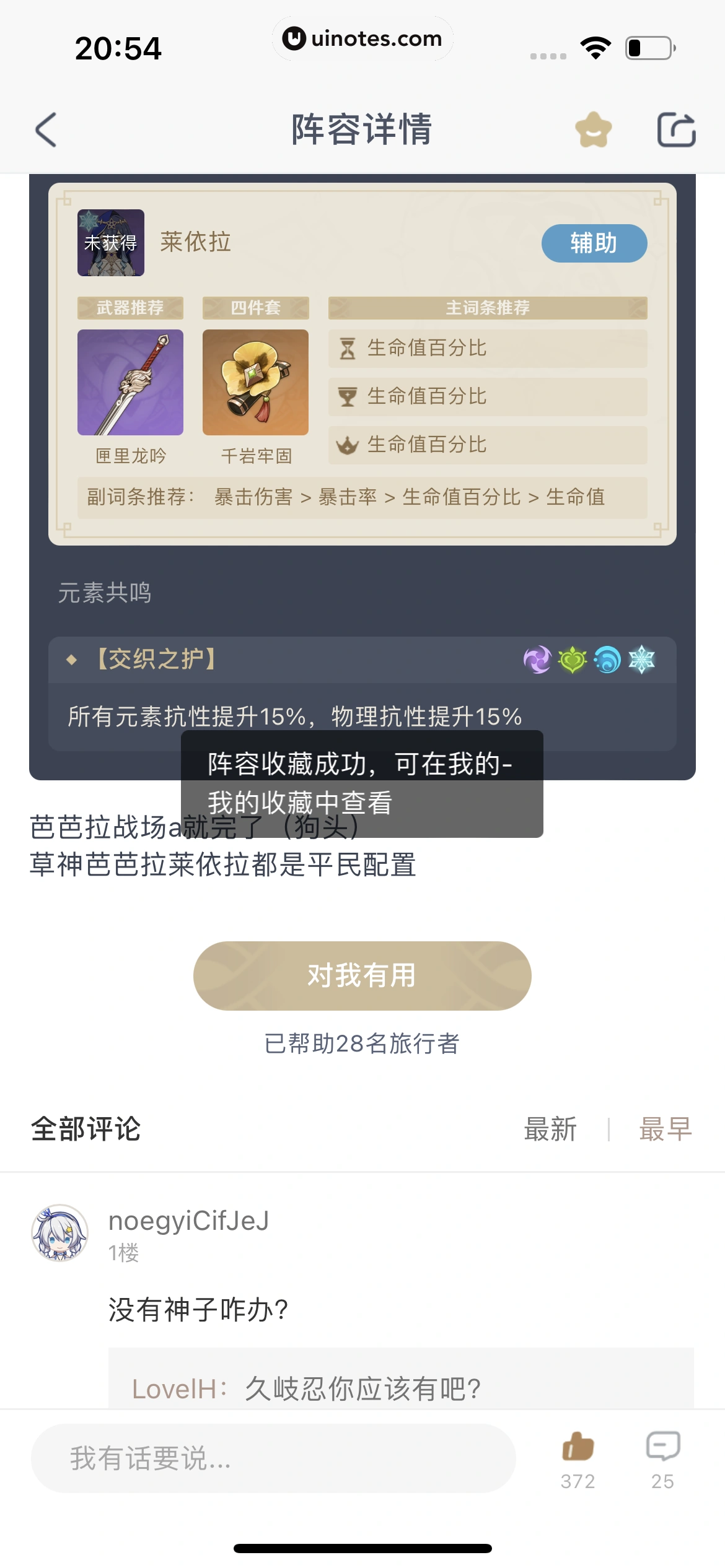Select the Electro element resonance icon
The width and height of the screenshot is (725, 1568).
click(537, 660)
